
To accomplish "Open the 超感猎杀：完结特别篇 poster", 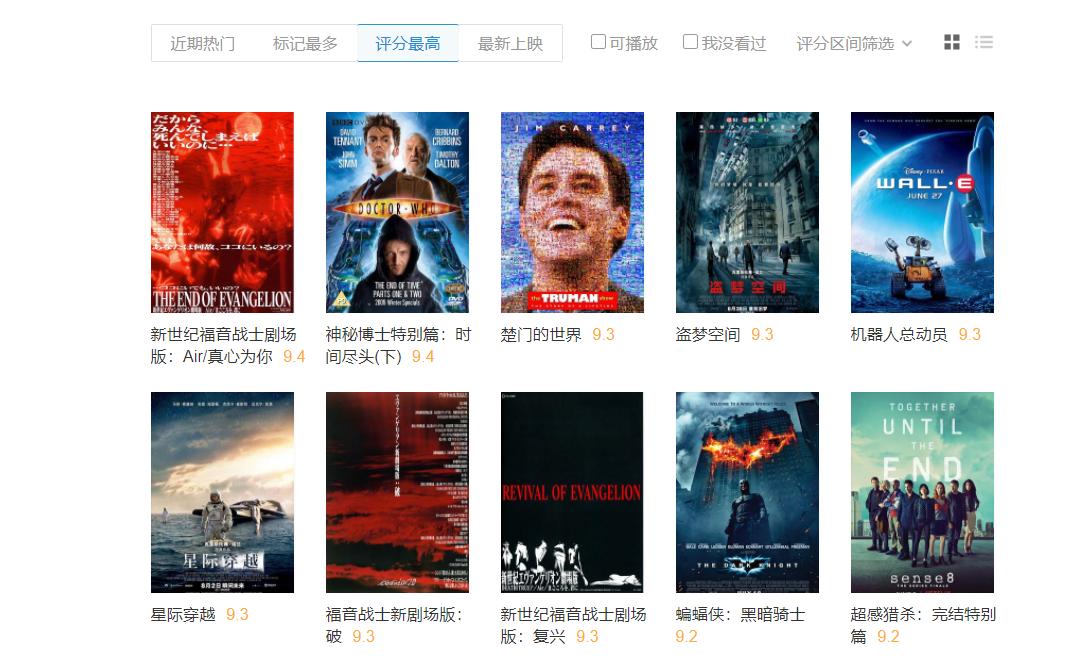I will pyautogui.click(x=922, y=492).
